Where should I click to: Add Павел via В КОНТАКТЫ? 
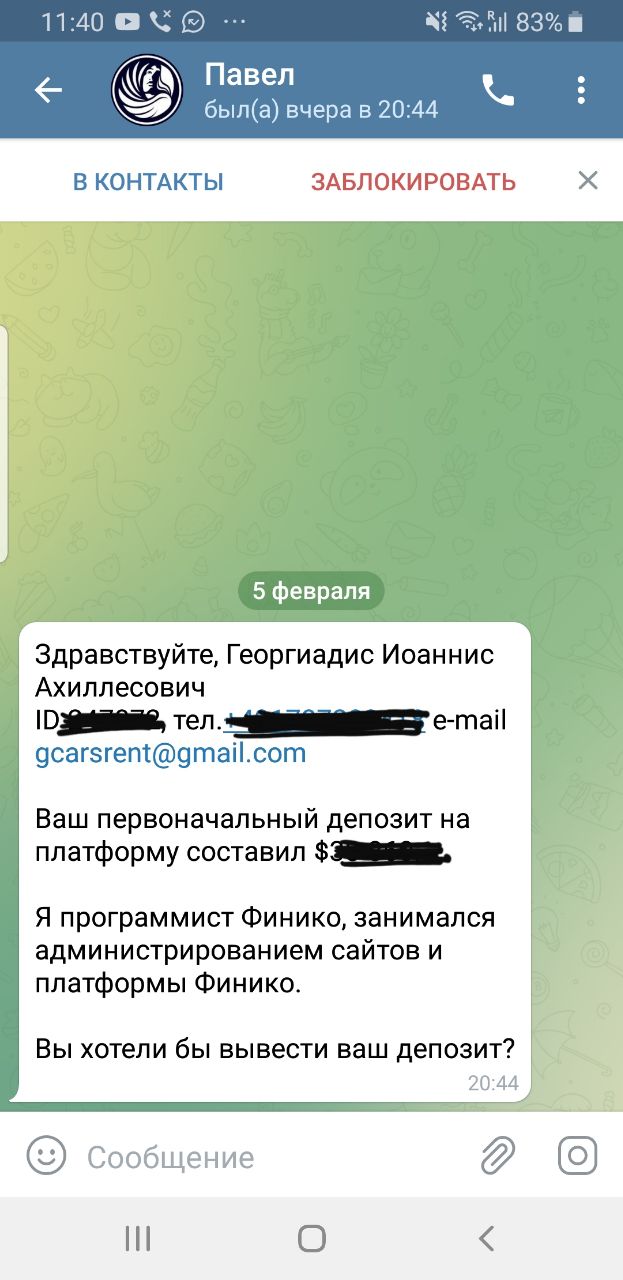pos(148,182)
